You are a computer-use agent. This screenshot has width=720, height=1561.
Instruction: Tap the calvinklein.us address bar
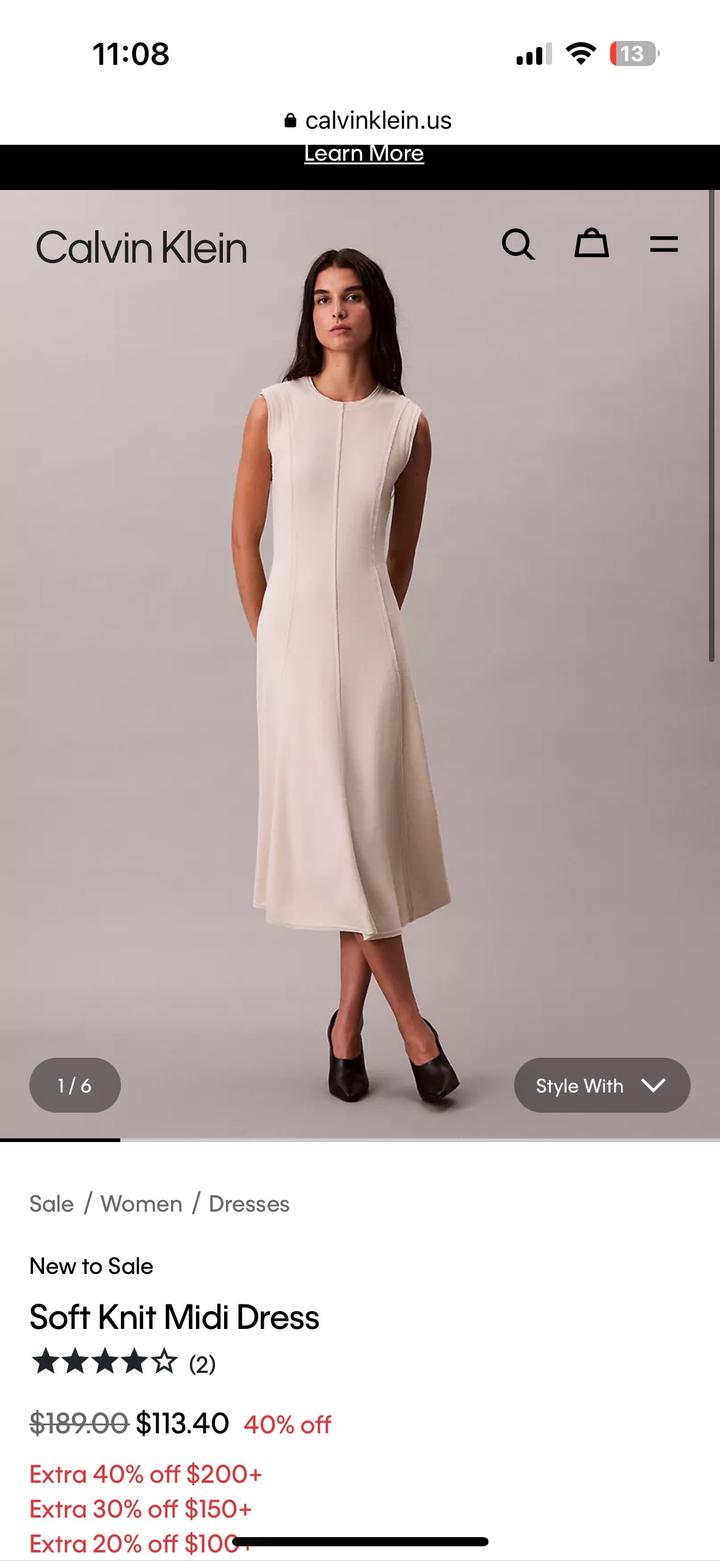(x=366, y=120)
